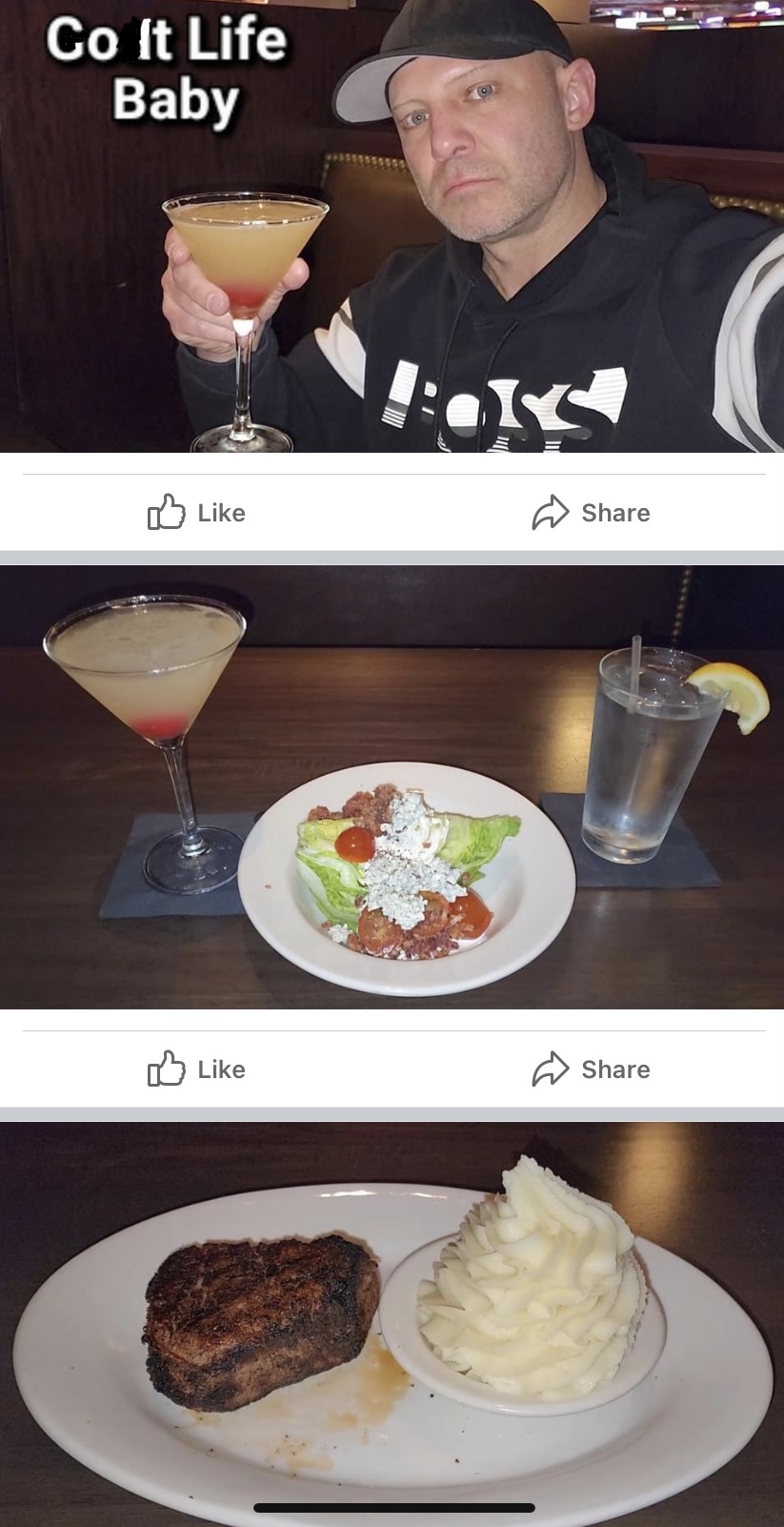This screenshot has width=784, height=1527.
Task: Like the wedge salad photo
Action: coord(196,1069)
